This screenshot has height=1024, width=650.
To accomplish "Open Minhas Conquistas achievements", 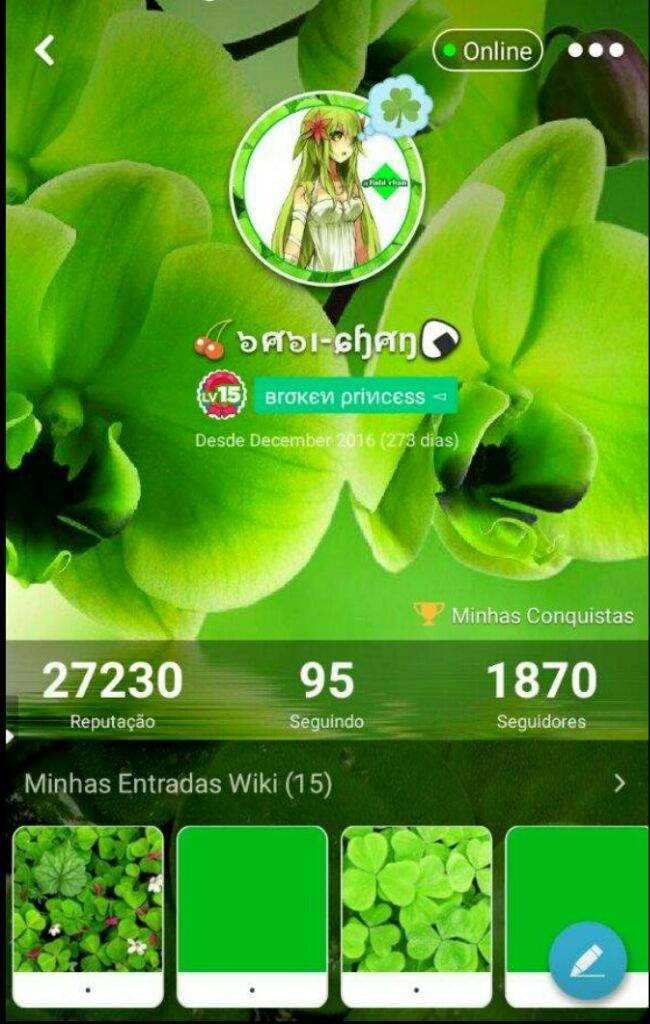I will (x=526, y=615).
